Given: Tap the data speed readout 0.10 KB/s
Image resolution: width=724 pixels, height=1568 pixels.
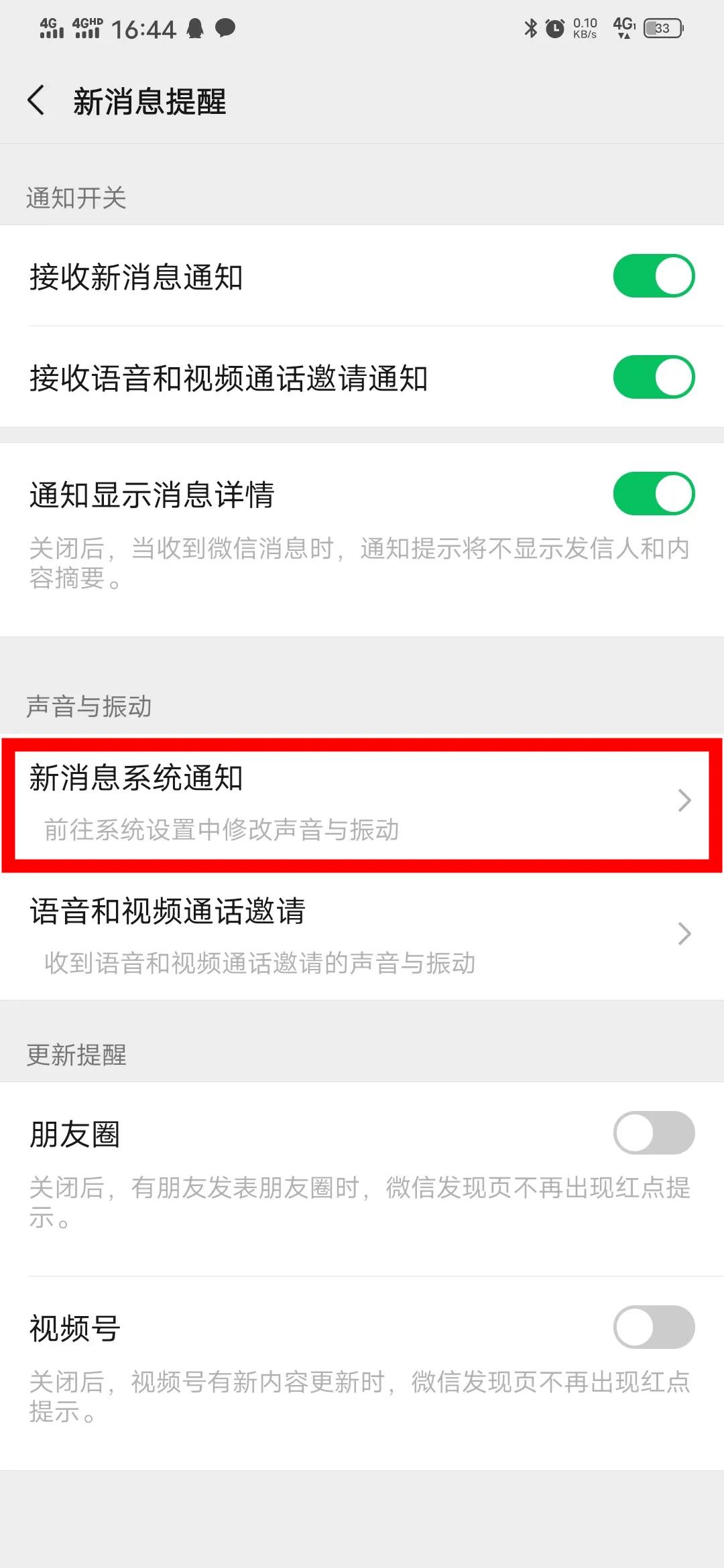Looking at the screenshot, I should [584, 28].
